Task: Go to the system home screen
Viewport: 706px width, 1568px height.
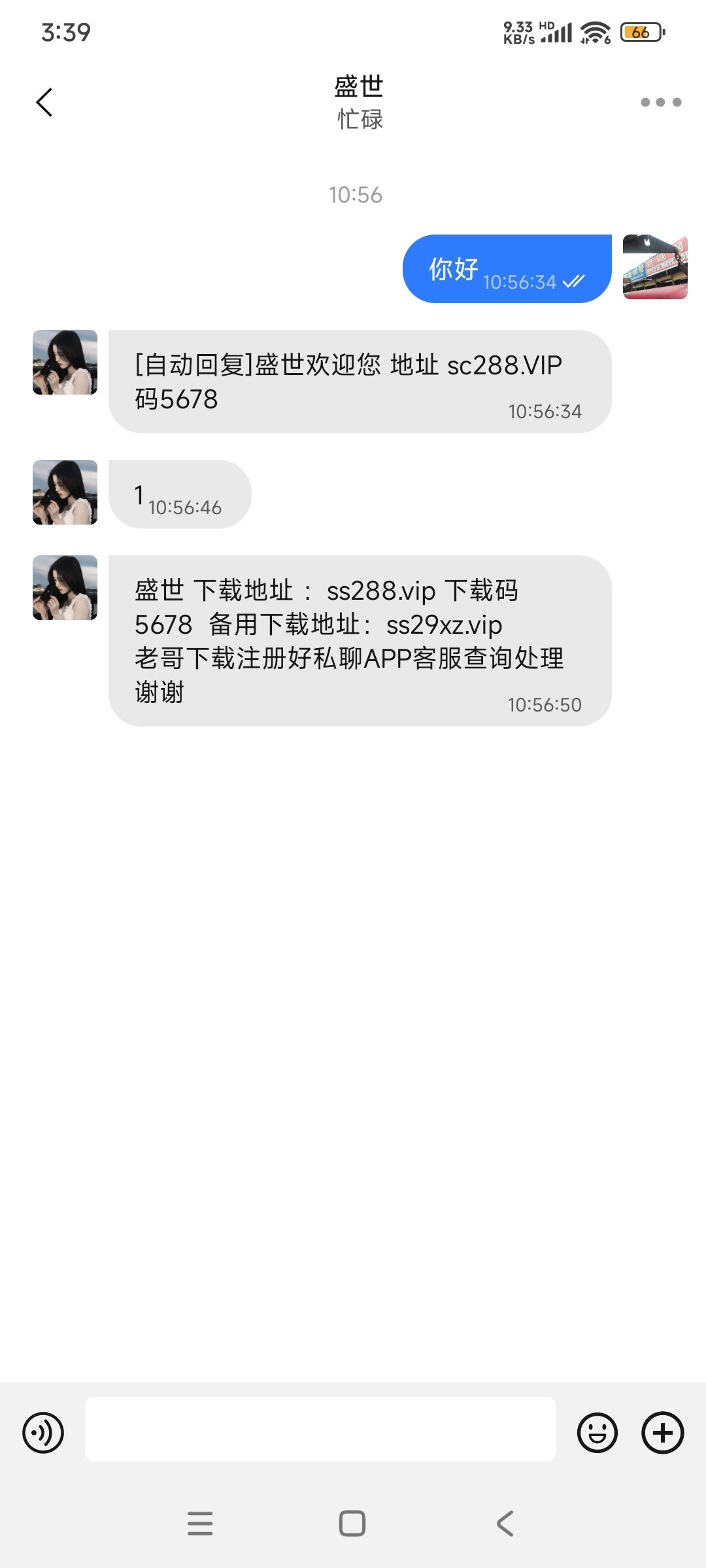Action: (x=352, y=1523)
